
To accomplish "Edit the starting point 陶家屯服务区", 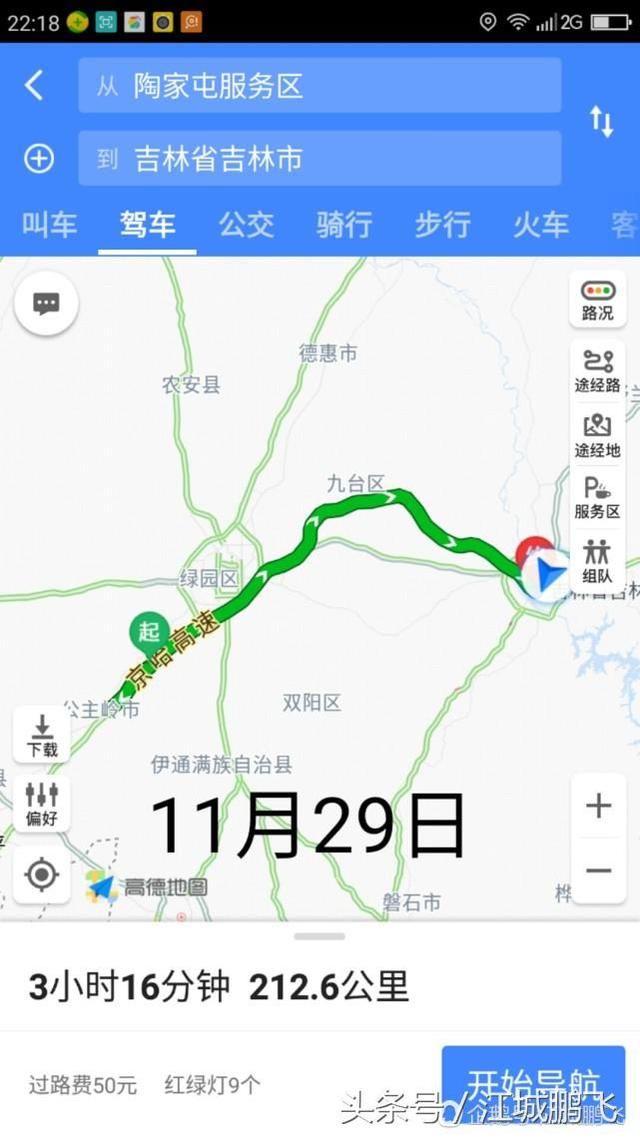I will coord(319,86).
